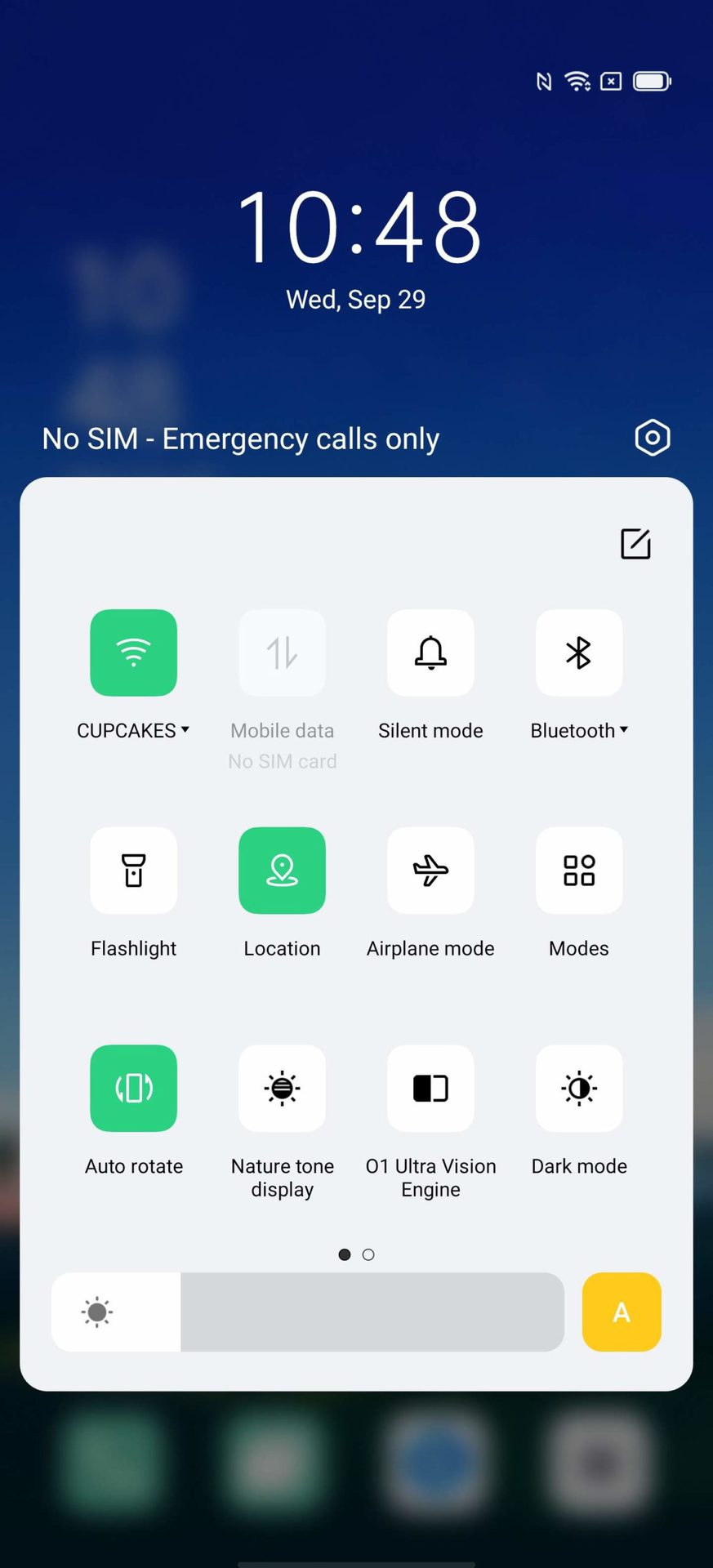Turn on Bluetooth
713x1568 pixels.
[x=578, y=653]
